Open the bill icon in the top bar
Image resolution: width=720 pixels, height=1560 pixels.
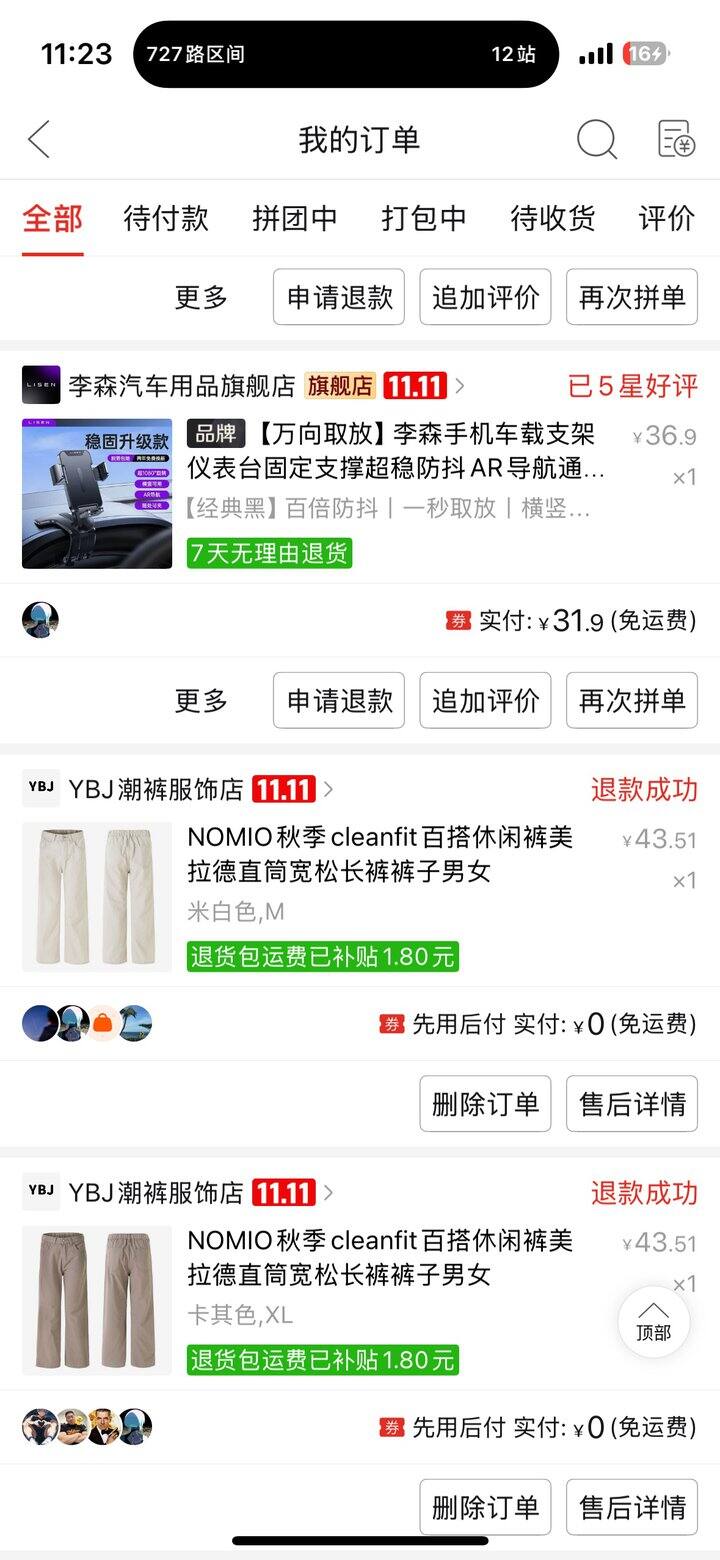click(676, 140)
